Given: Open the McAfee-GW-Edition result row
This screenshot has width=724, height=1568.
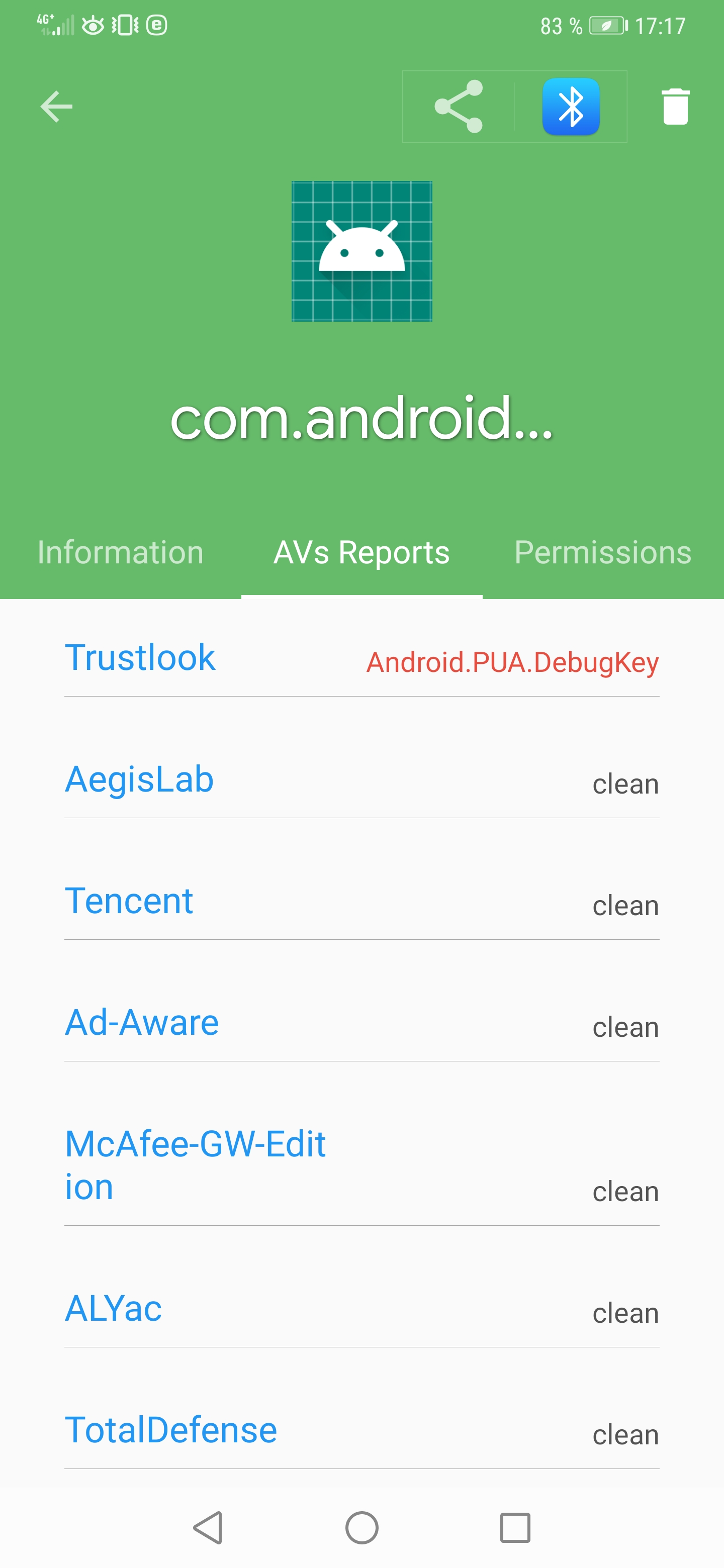Looking at the screenshot, I should pyautogui.click(x=361, y=1166).
